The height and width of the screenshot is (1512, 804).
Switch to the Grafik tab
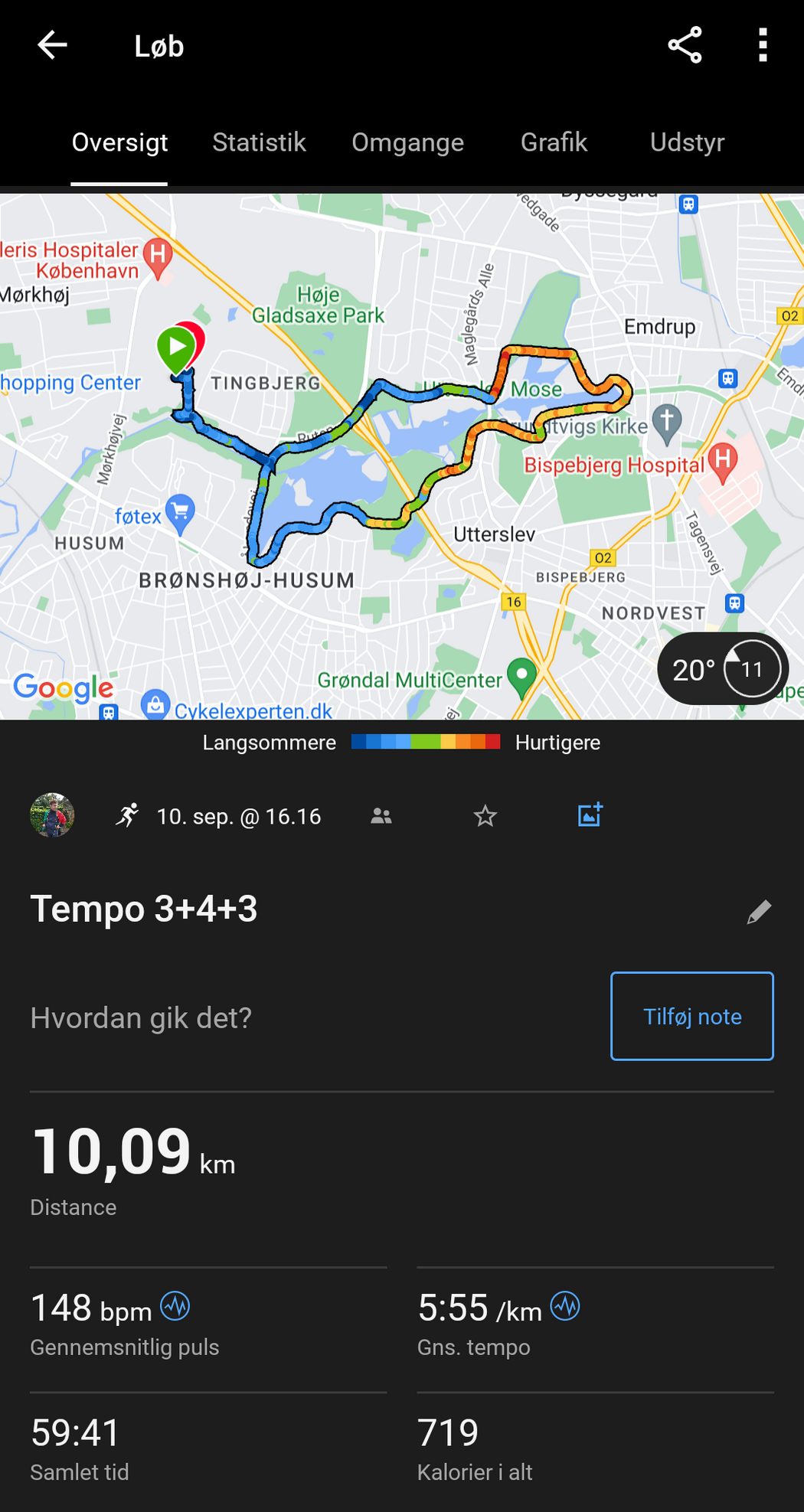pyautogui.click(x=554, y=142)
